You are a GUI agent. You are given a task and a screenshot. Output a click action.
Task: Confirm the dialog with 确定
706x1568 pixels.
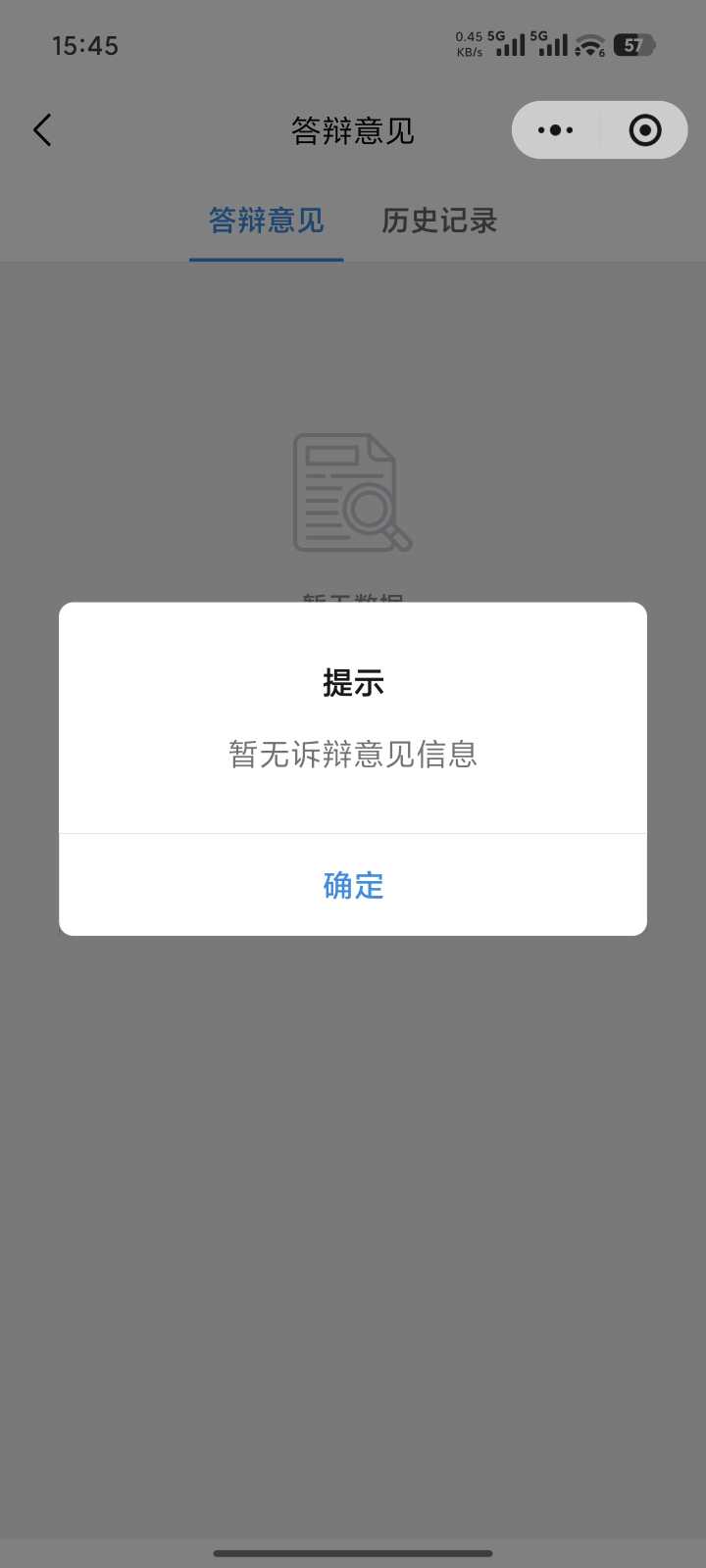point(353,885)
